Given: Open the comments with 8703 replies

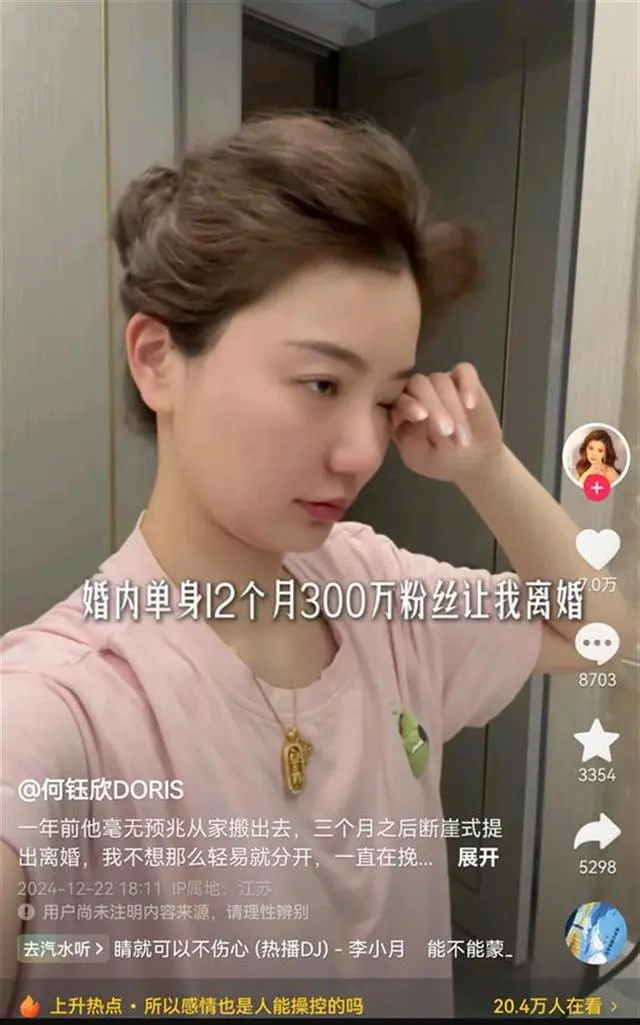Looking at the screenshot, I should [x=597, y=644].
